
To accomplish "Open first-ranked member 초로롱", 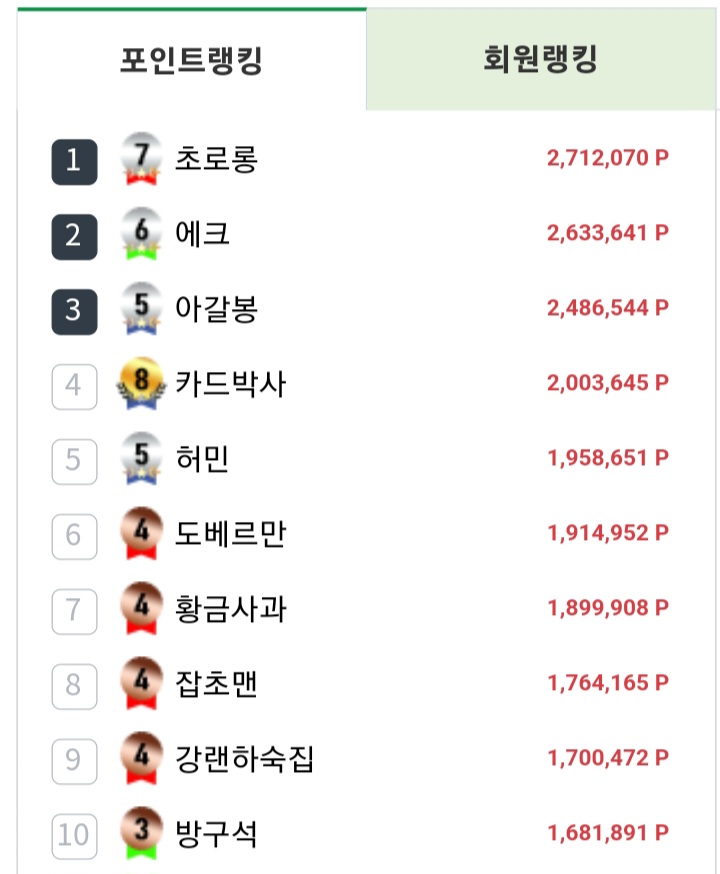I will click(216, 159).
